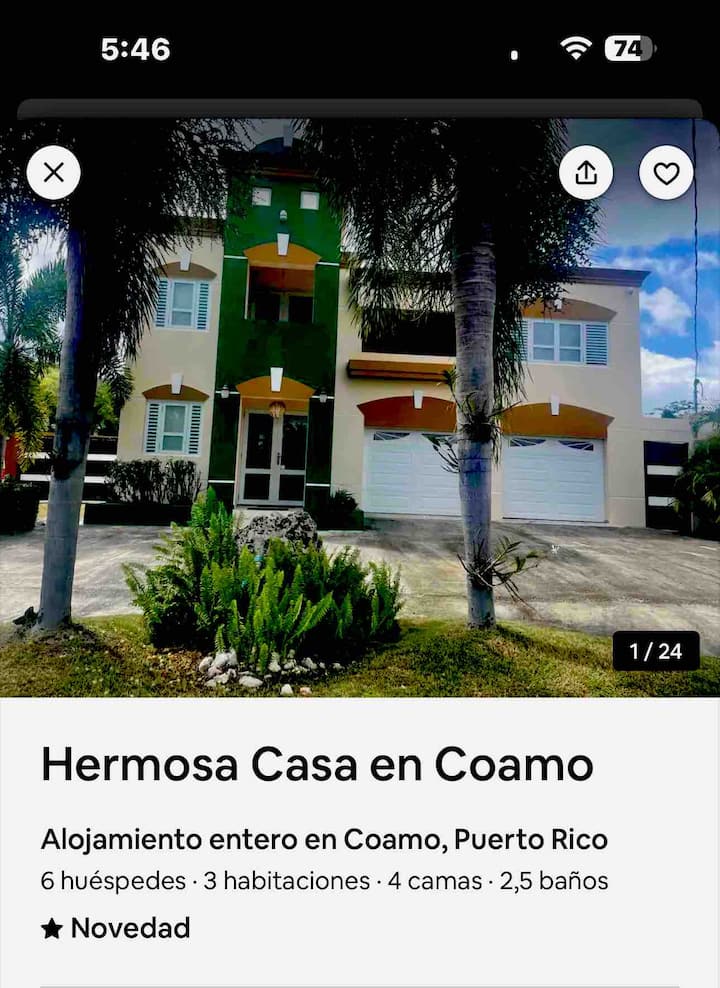The height and width of the screenshot is (988, 720).
Task: Open the house photo gallery
Action: (x=360, y=420)
